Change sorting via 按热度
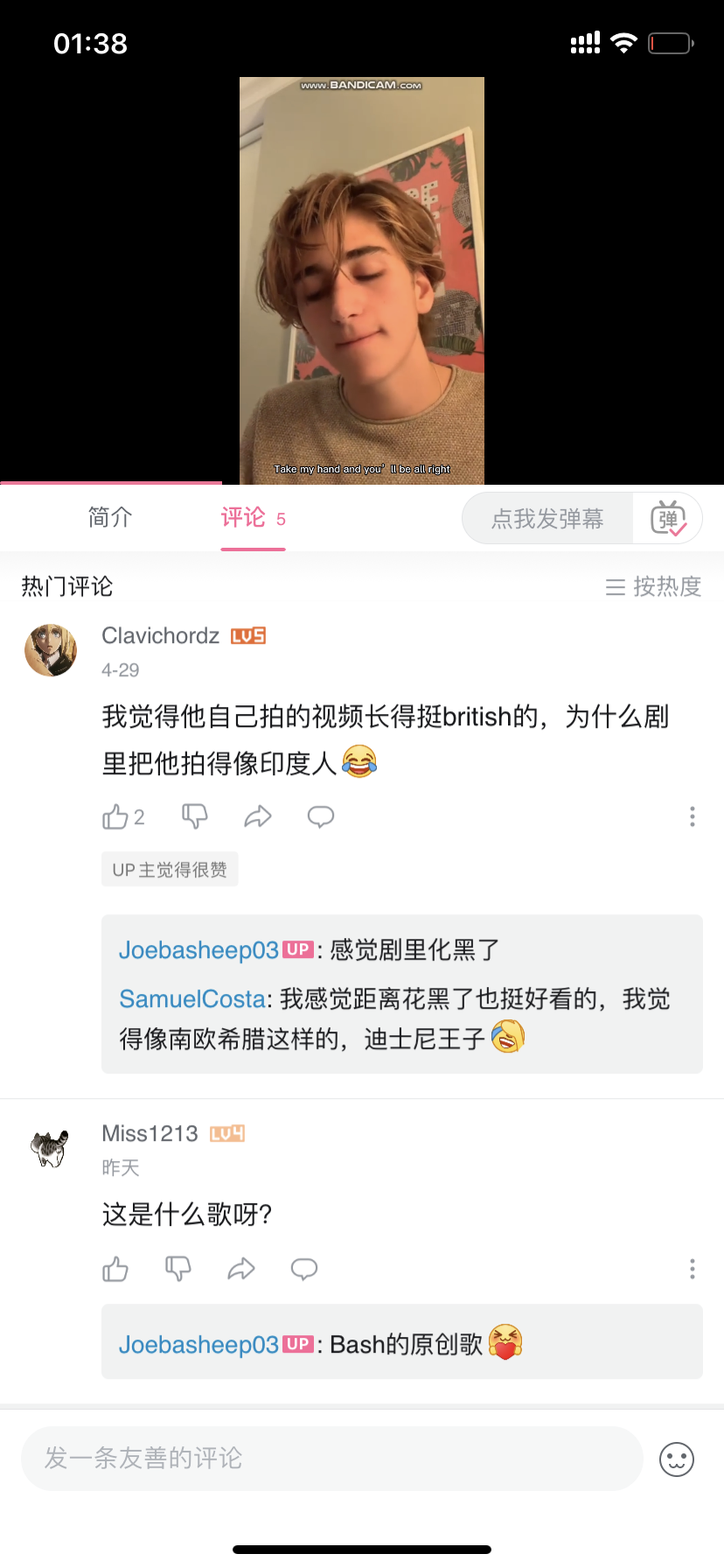724x1568 pixels. click(x=654, y=586)
